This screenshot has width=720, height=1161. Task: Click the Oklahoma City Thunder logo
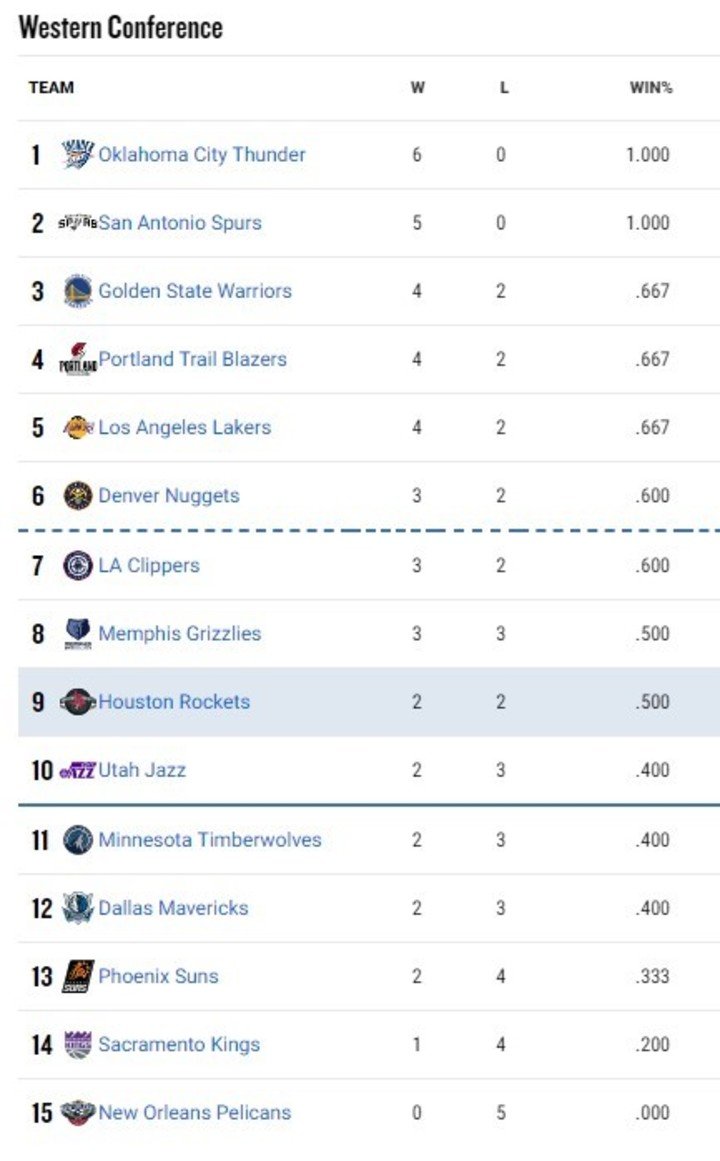81,154
